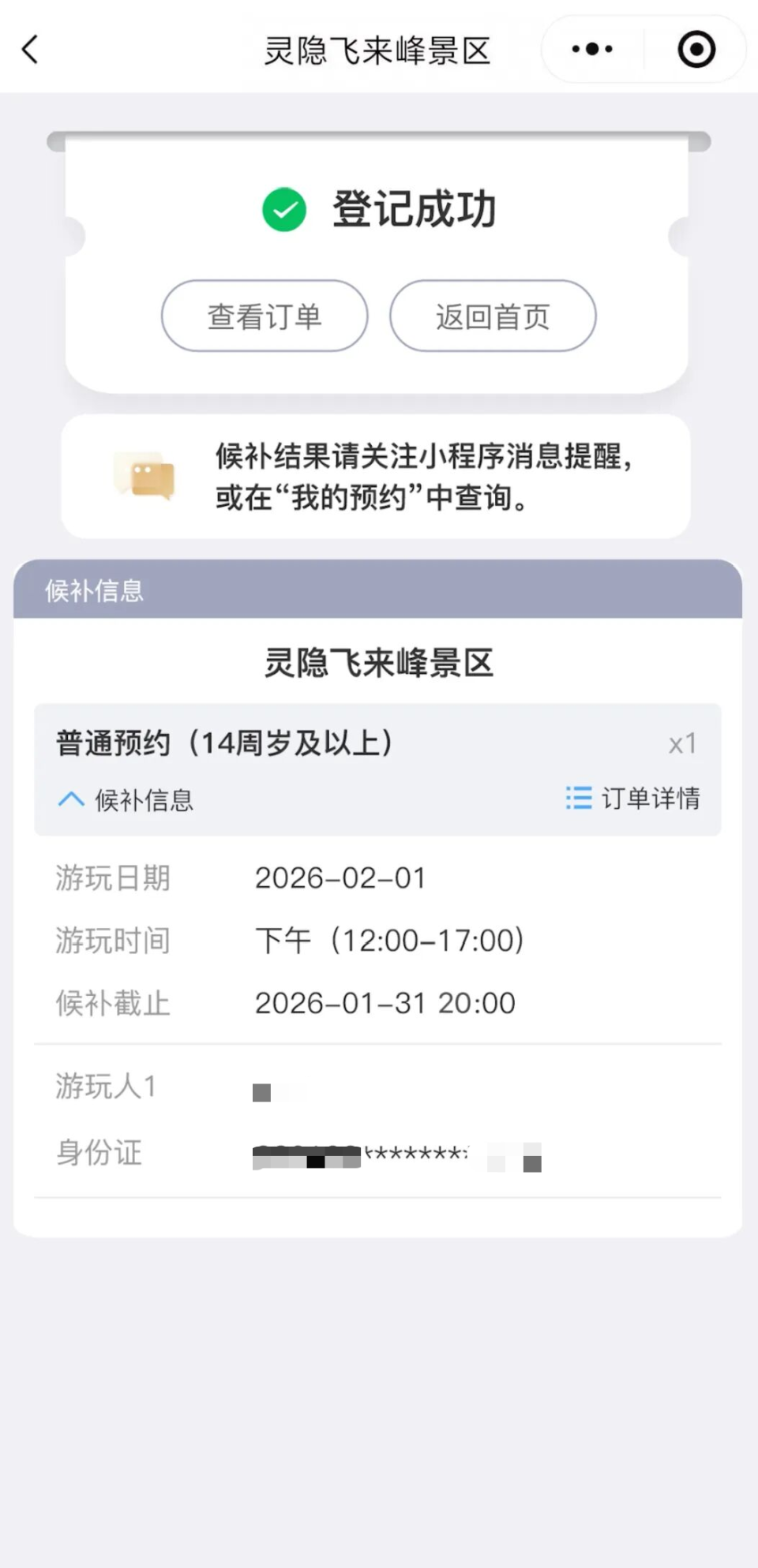Select the 身份证 ID row
This screenshot has height=1568, width=758.
99,1153
